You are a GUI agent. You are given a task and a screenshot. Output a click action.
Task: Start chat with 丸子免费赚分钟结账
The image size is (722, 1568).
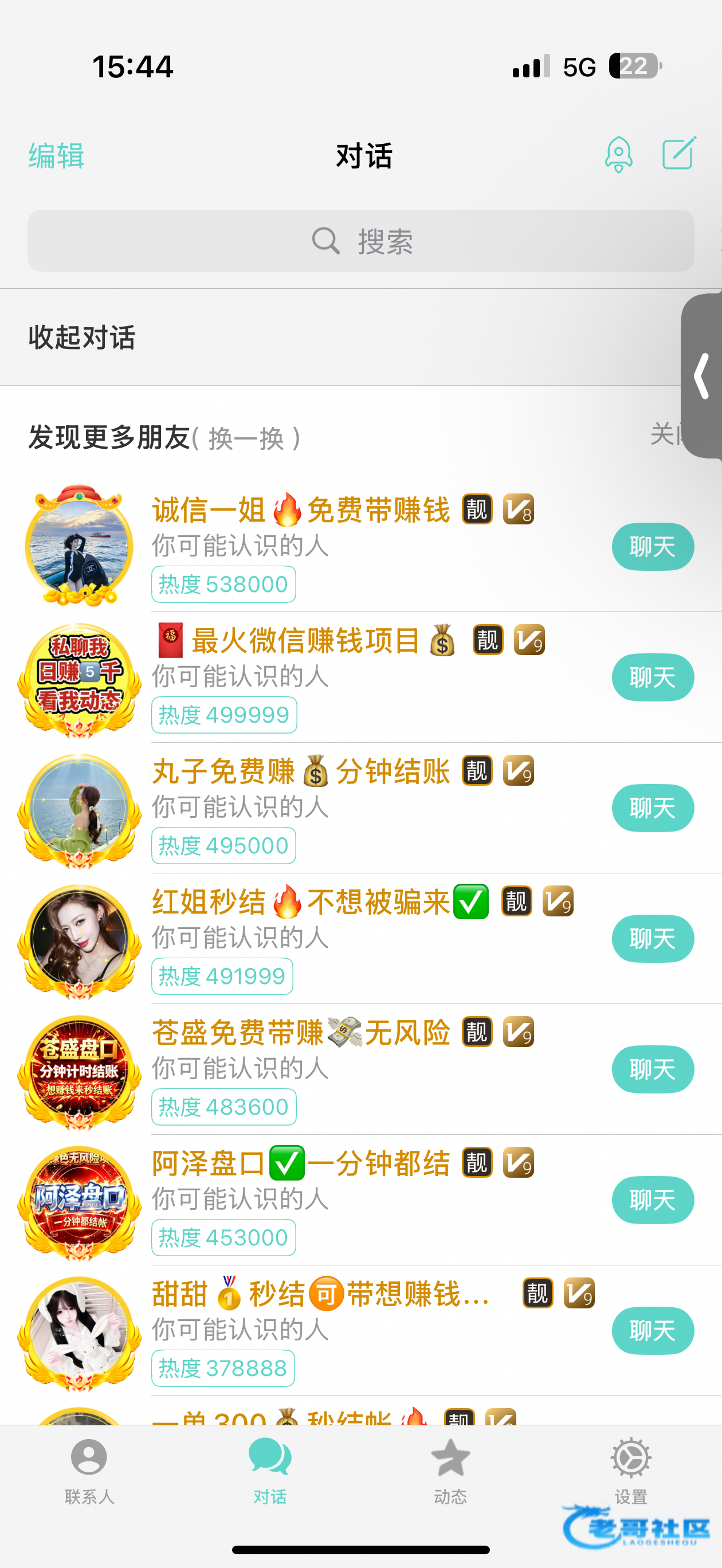pyautogui.click(x=653, y=808)
